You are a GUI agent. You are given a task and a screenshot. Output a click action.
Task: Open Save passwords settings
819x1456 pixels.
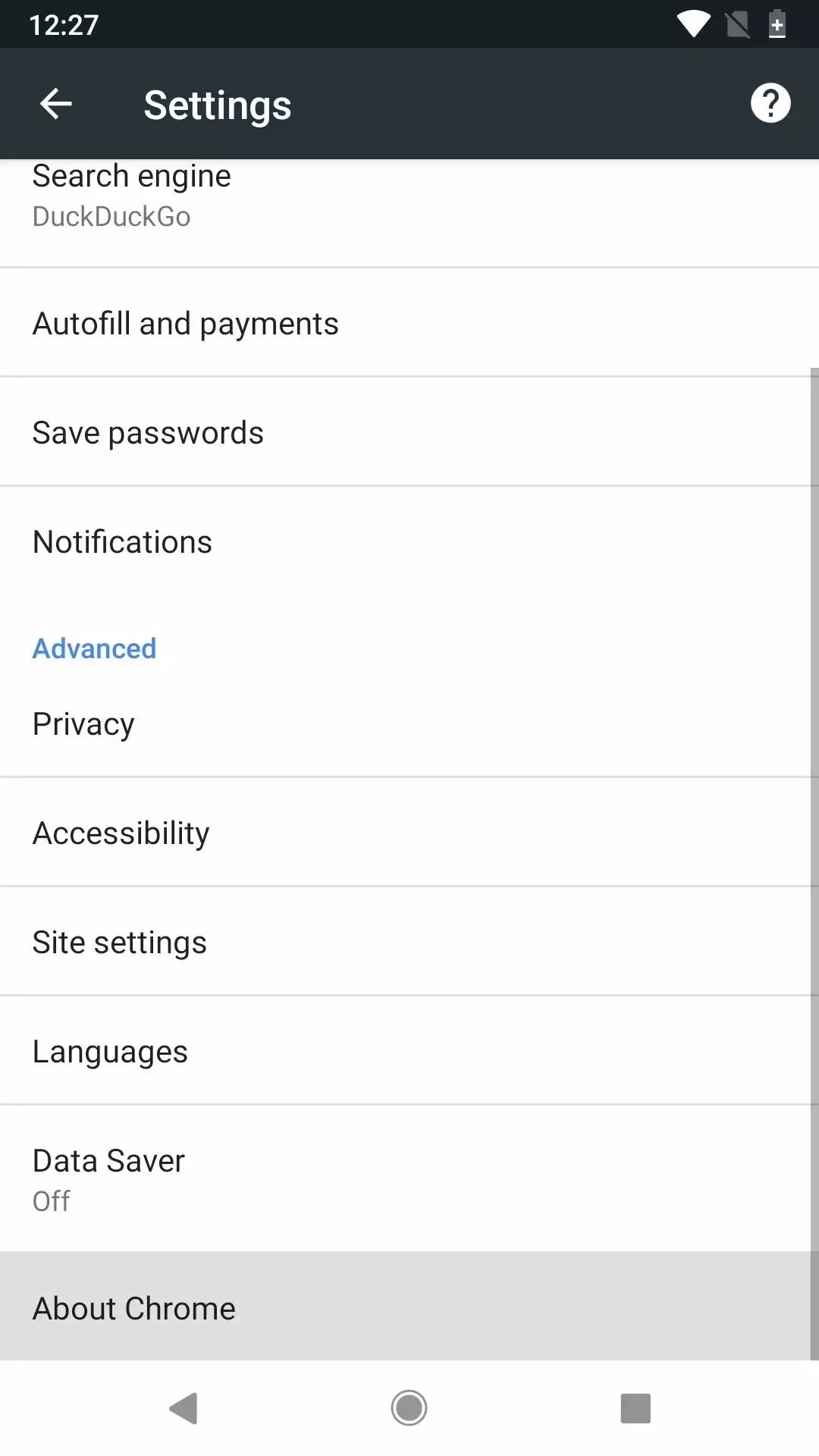[x=409, y=433]
